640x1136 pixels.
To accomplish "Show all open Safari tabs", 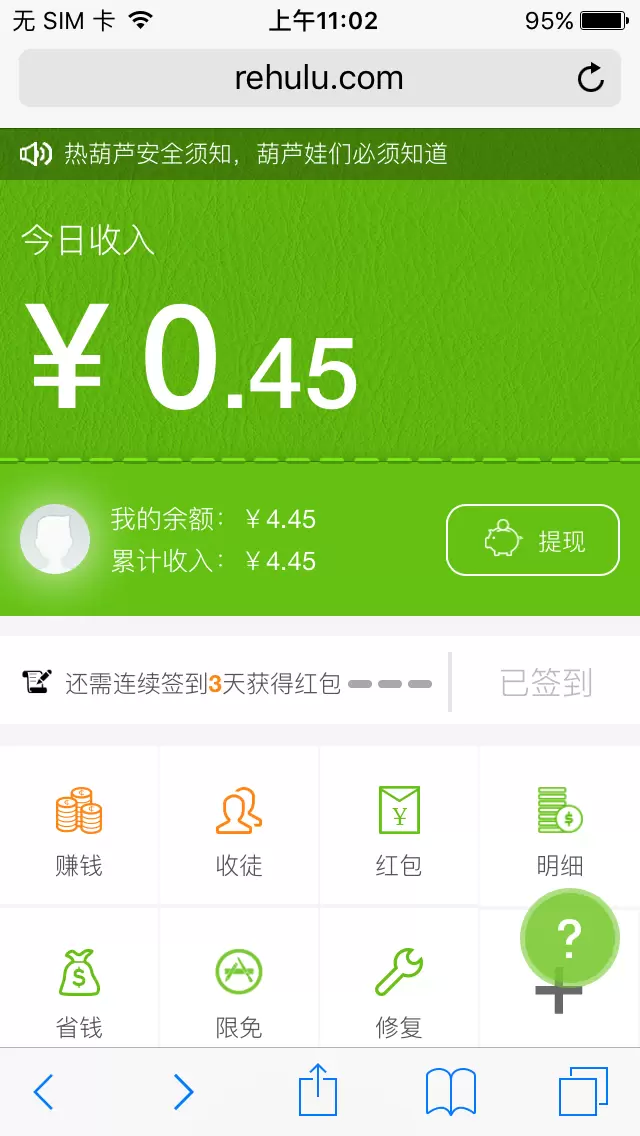I will (583, 1090).
